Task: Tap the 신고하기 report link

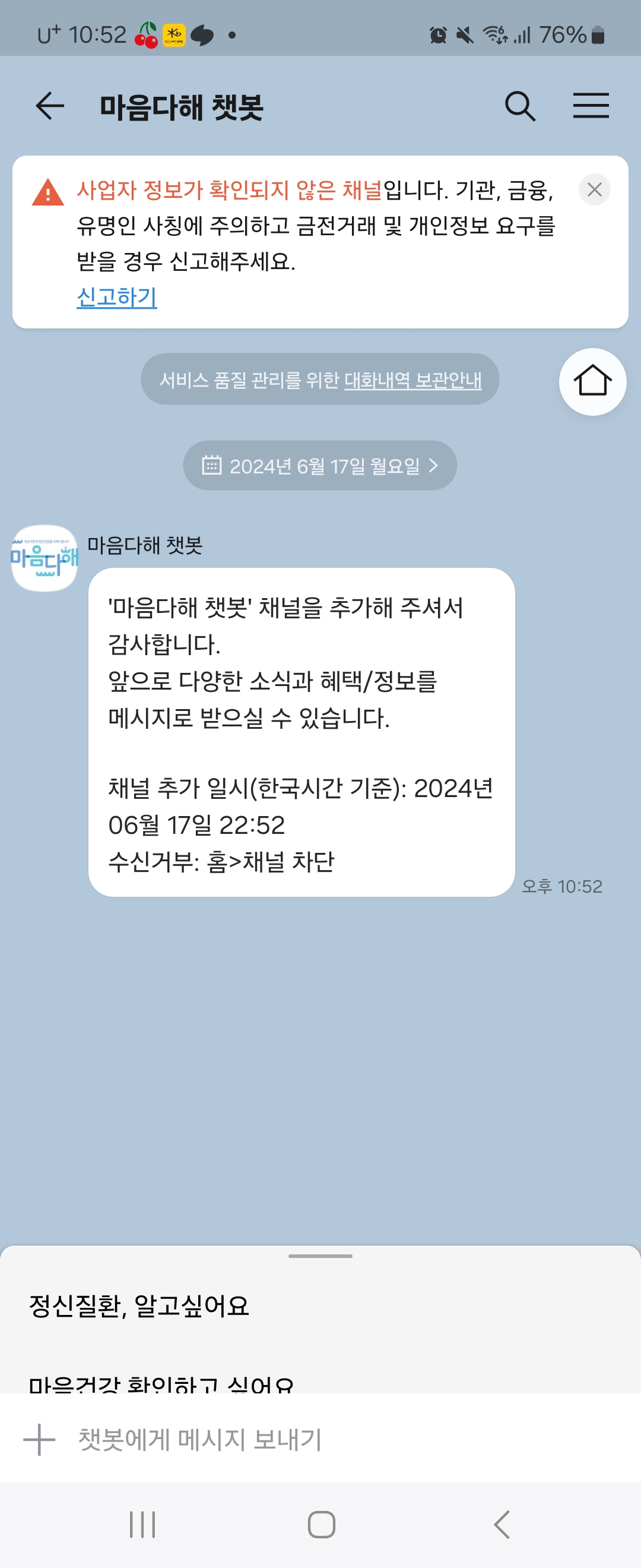Action: (x=117, y=297)
